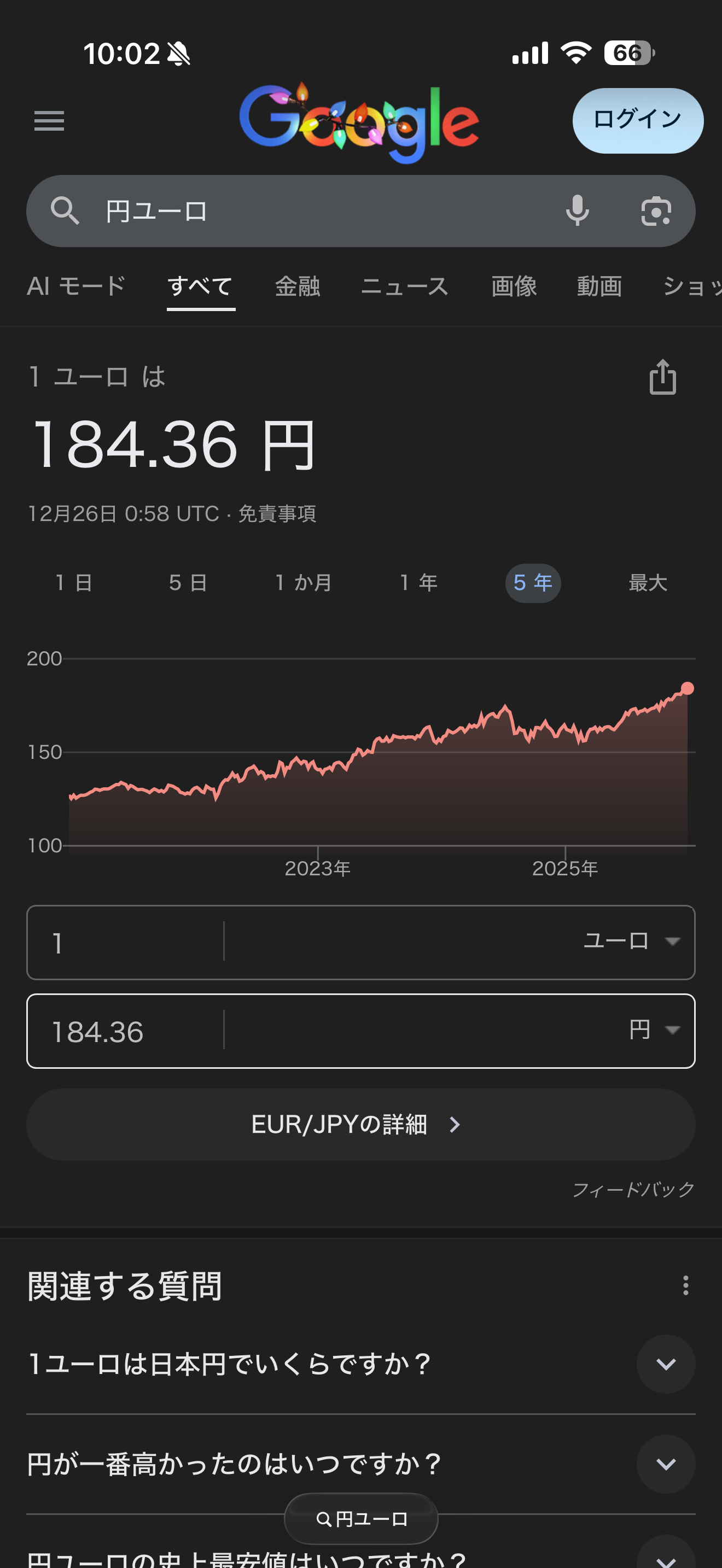Open the hamburger menu

point(49,120)
